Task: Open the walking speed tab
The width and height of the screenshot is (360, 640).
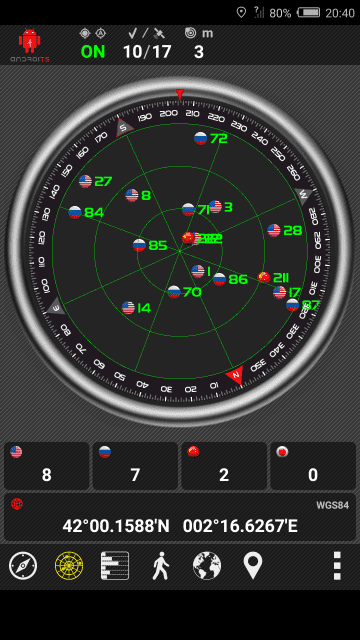Action: (x=161, y=565)
